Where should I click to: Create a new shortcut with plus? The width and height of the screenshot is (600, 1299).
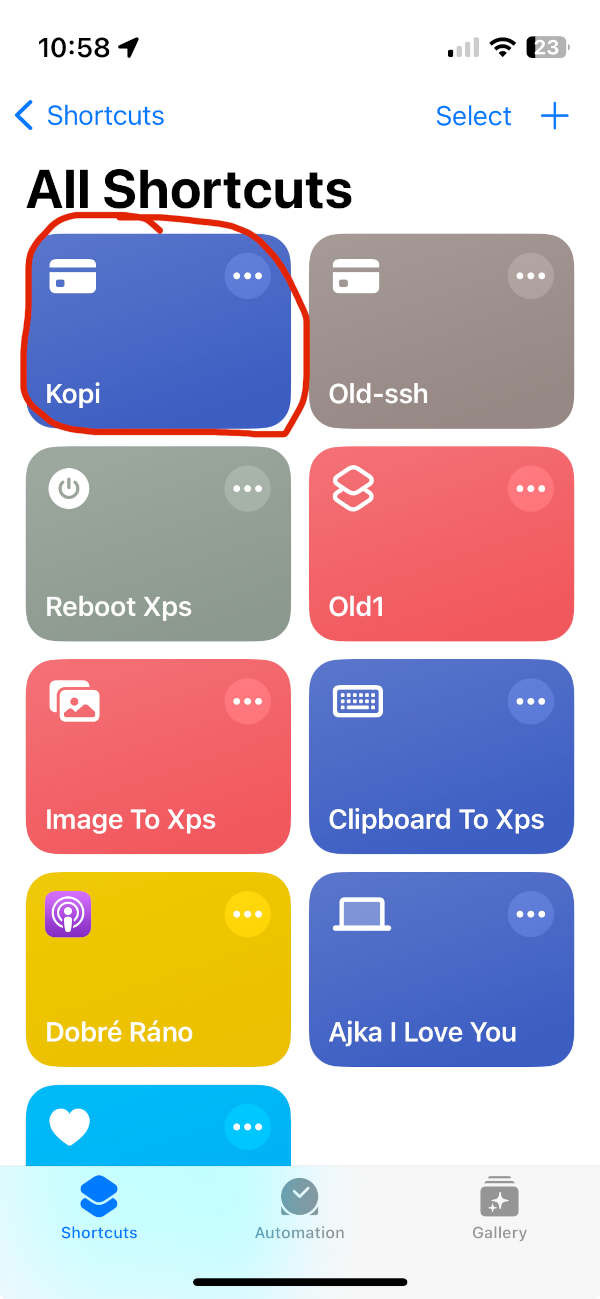[x=554, y=116]
